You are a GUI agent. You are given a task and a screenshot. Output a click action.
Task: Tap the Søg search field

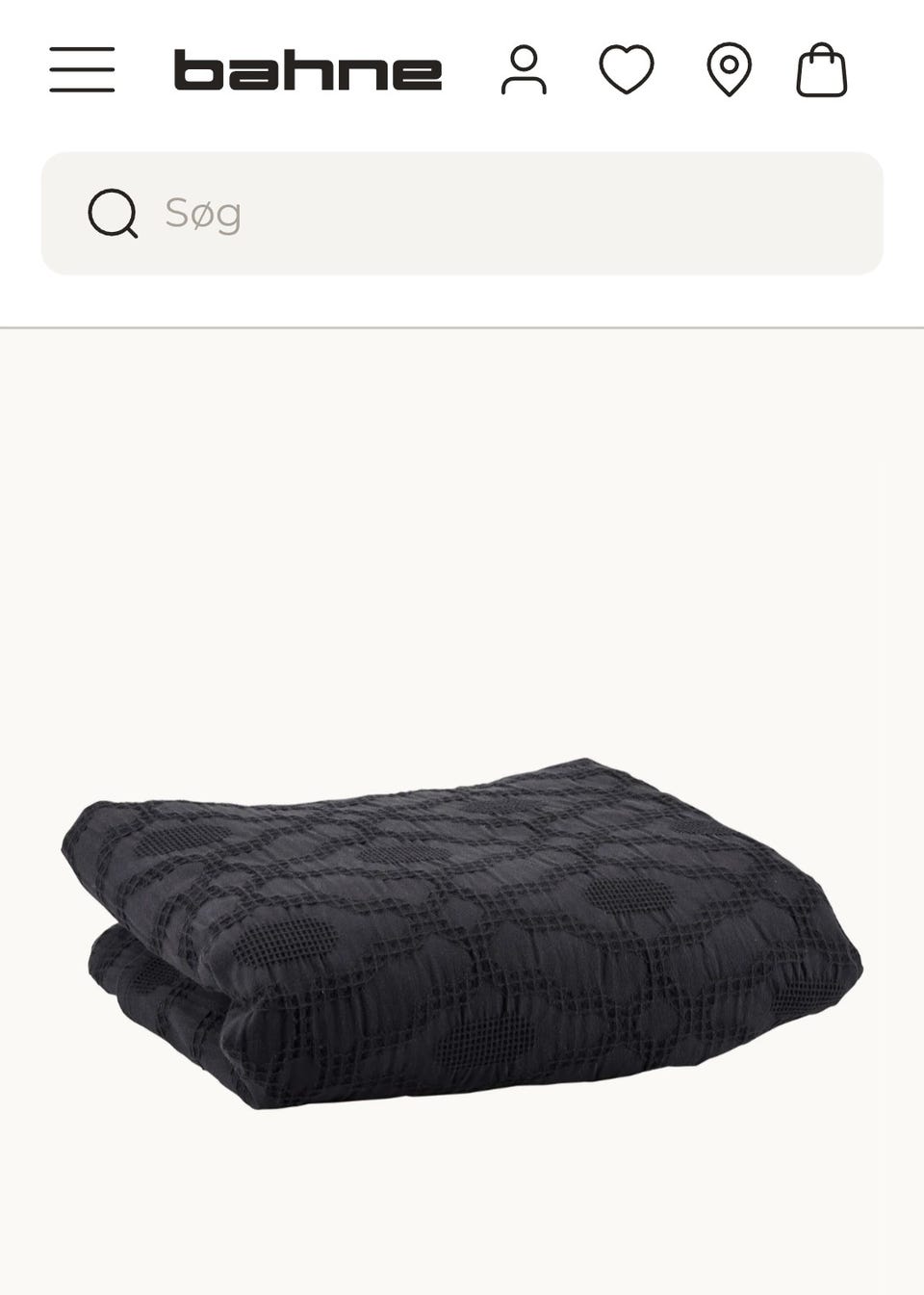[462, 213]
